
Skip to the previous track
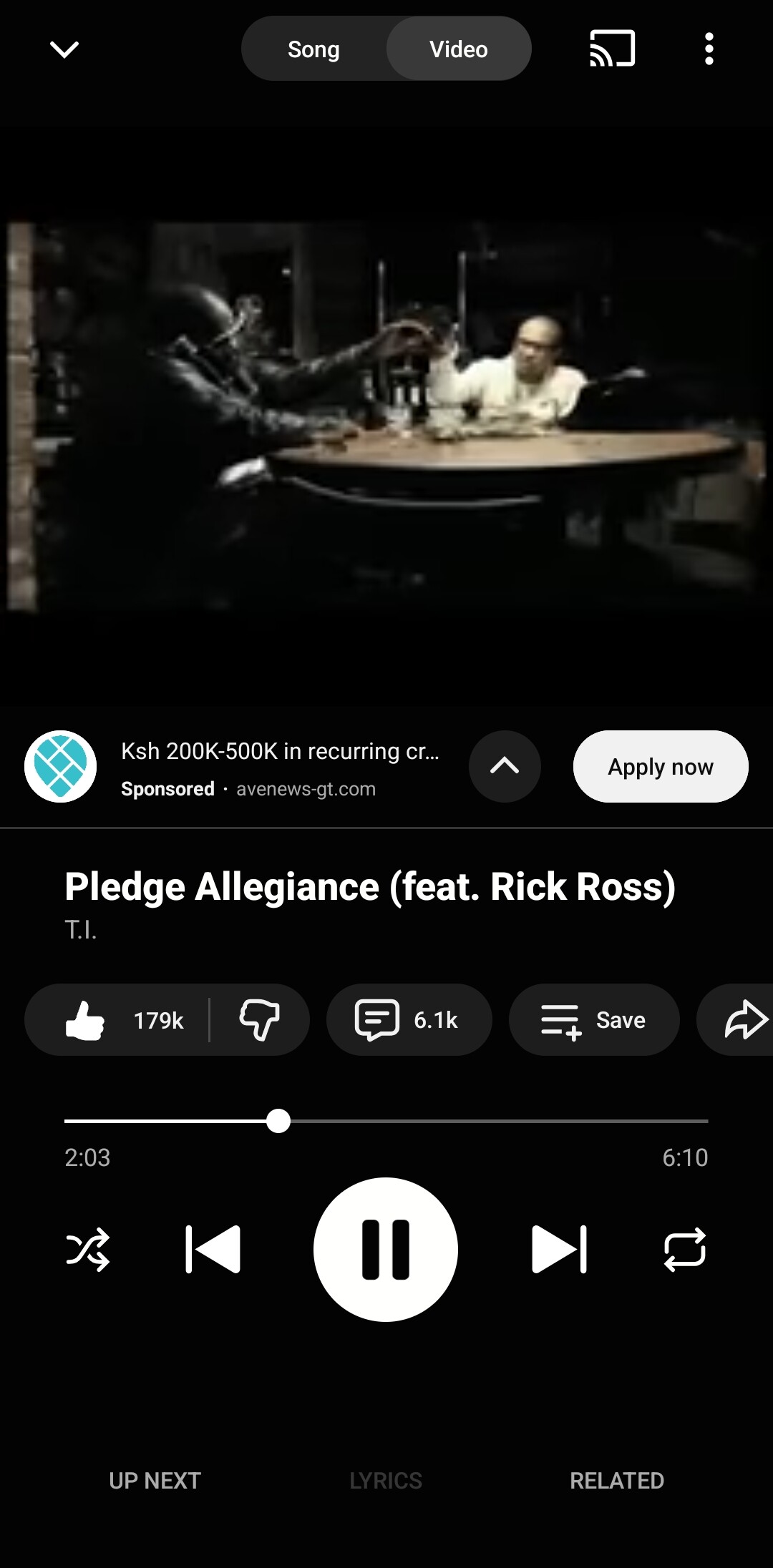pyautogui.click(x=213, y=1249)
